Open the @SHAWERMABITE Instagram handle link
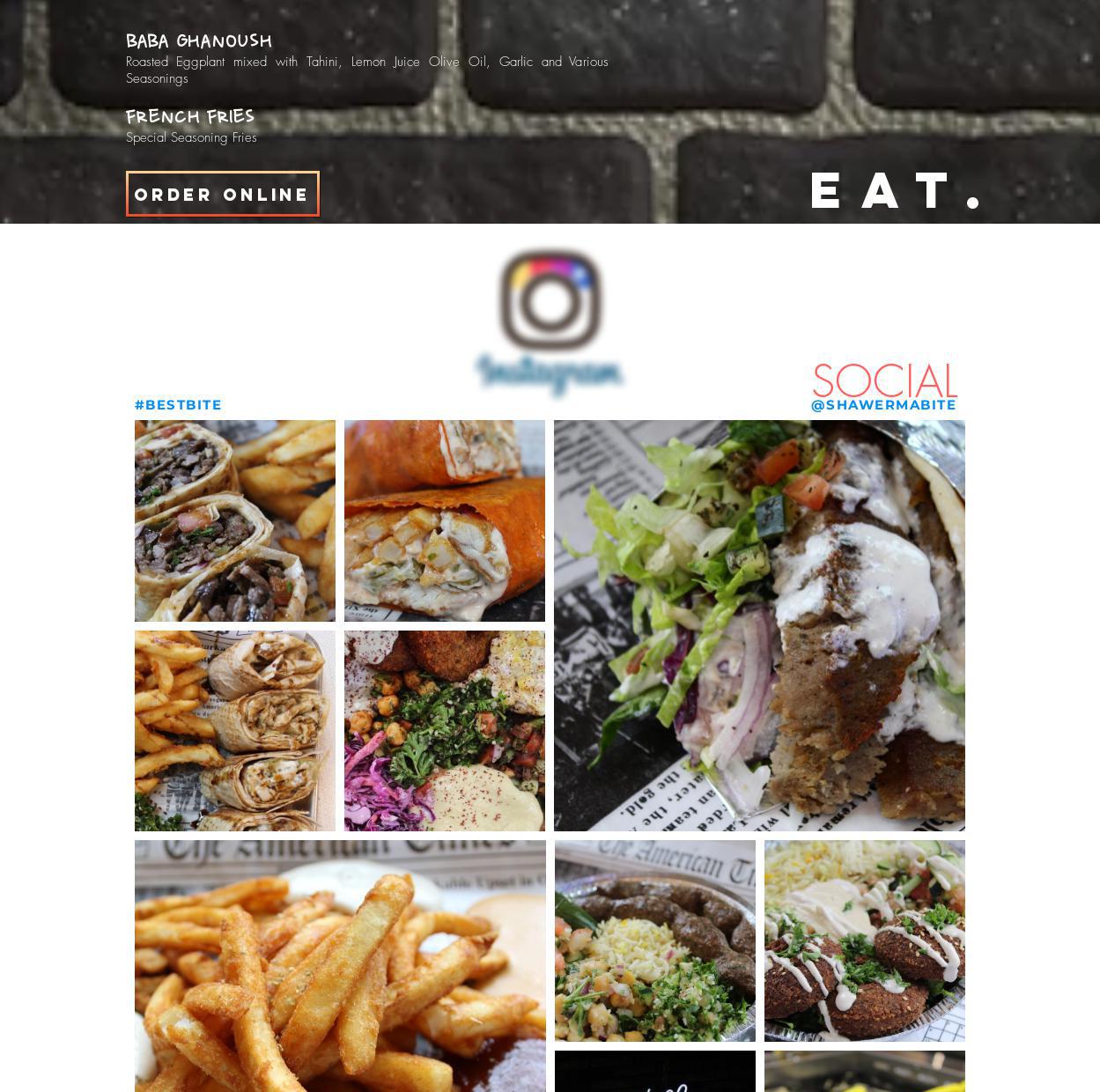The image size is (1100, 1092). point(883,405)
